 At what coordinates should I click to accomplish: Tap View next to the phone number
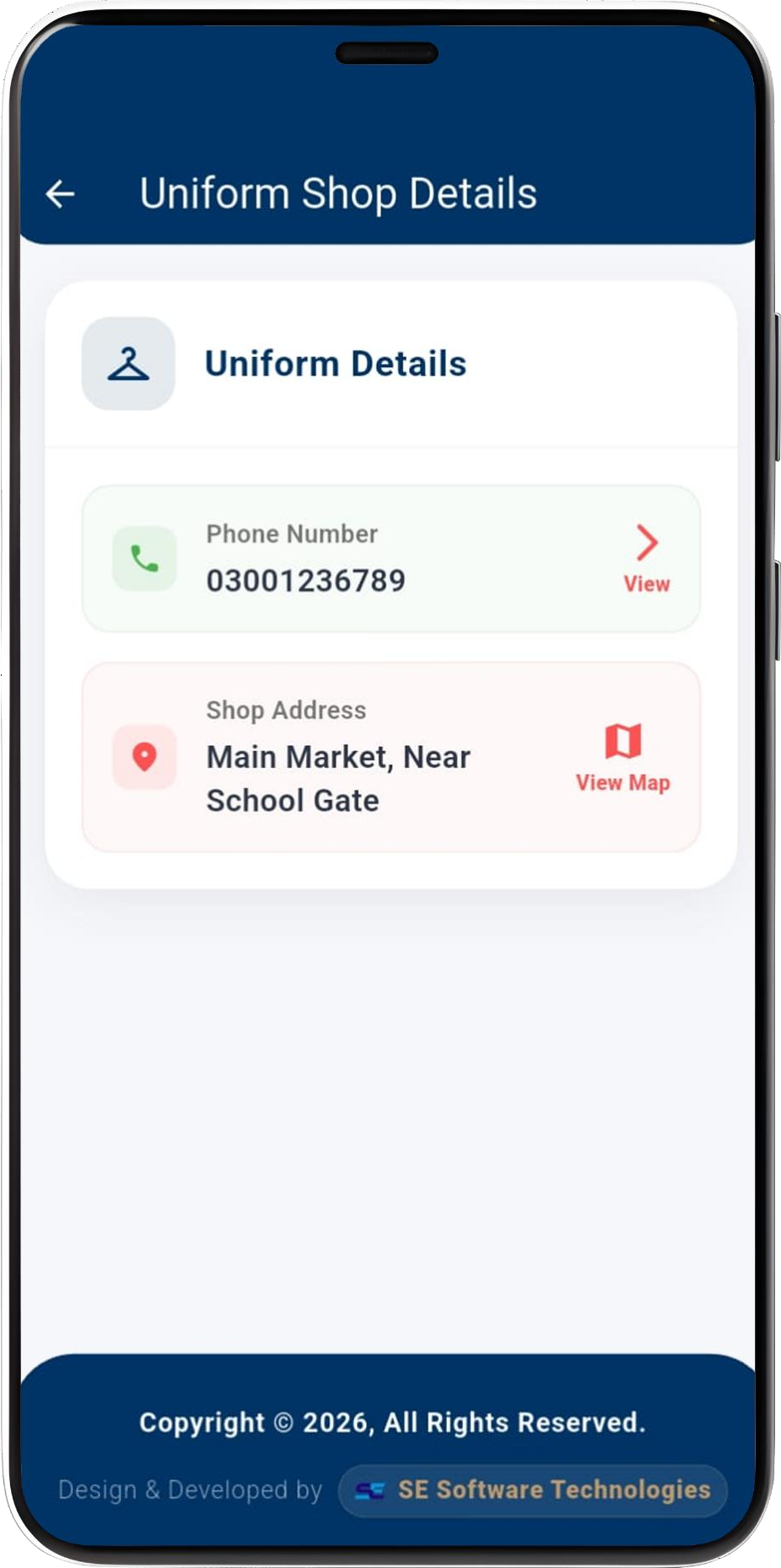coord(646,559)
